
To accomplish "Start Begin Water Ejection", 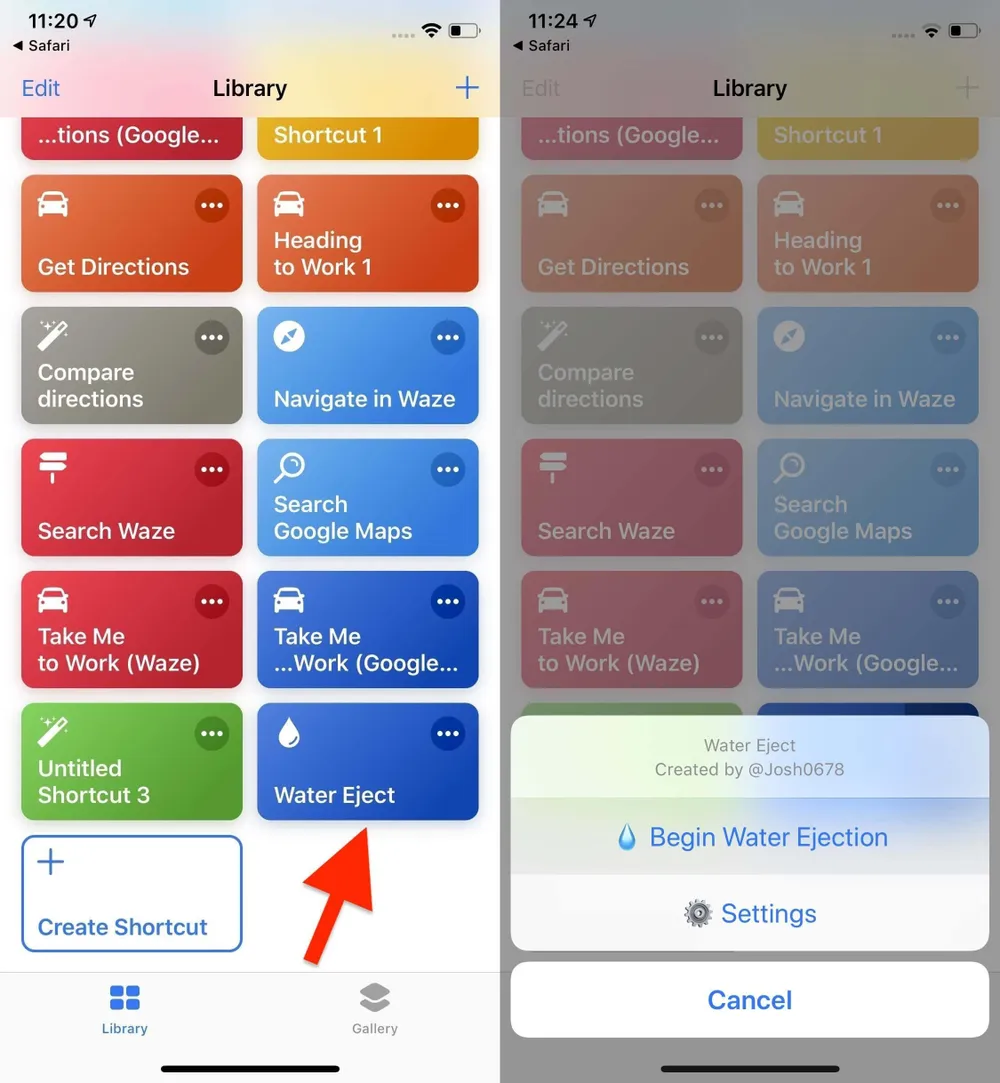I will click(x=750, y=837).
